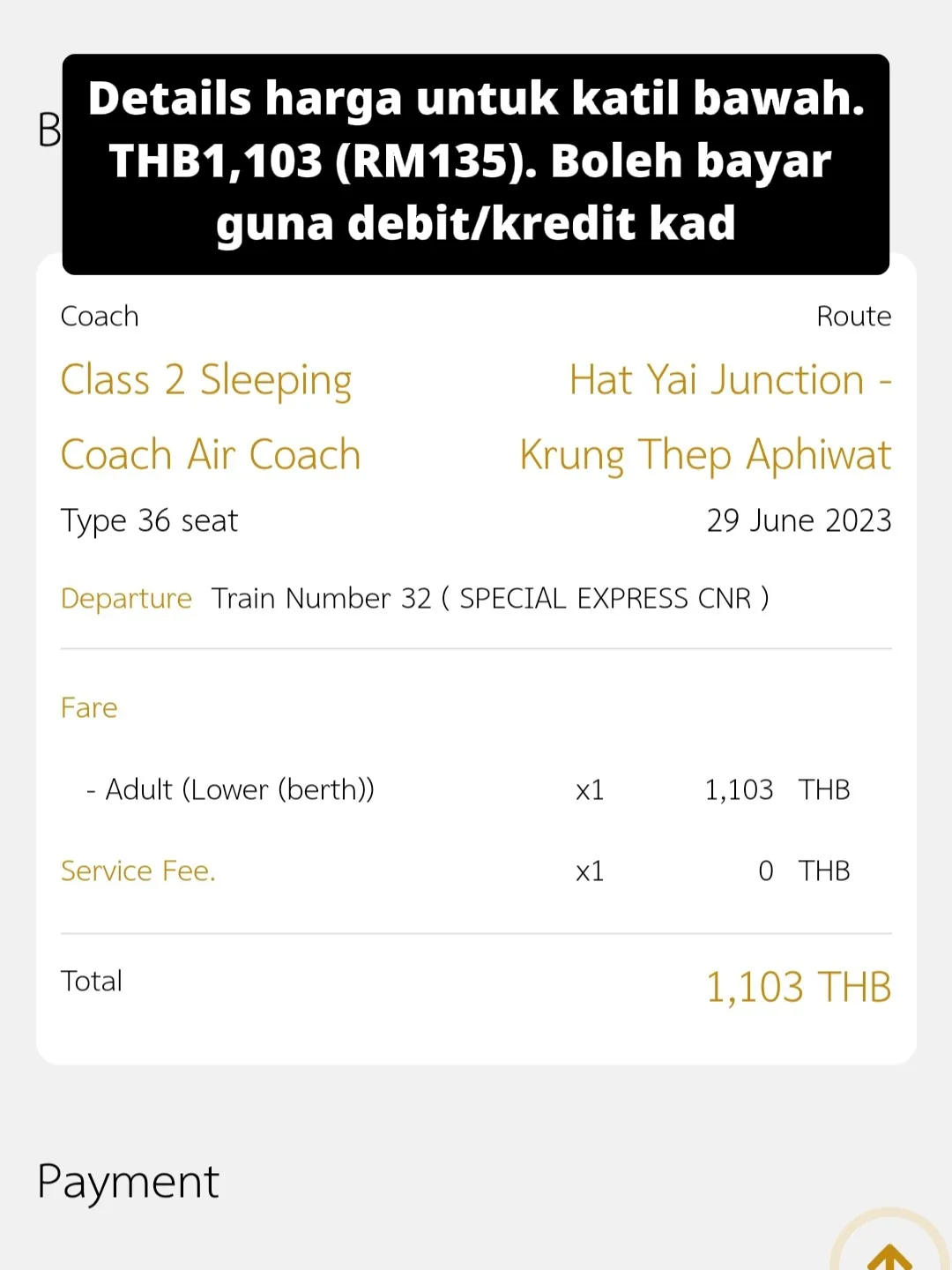Expand the Service Fee details
952x1270 pixels.
138,870
